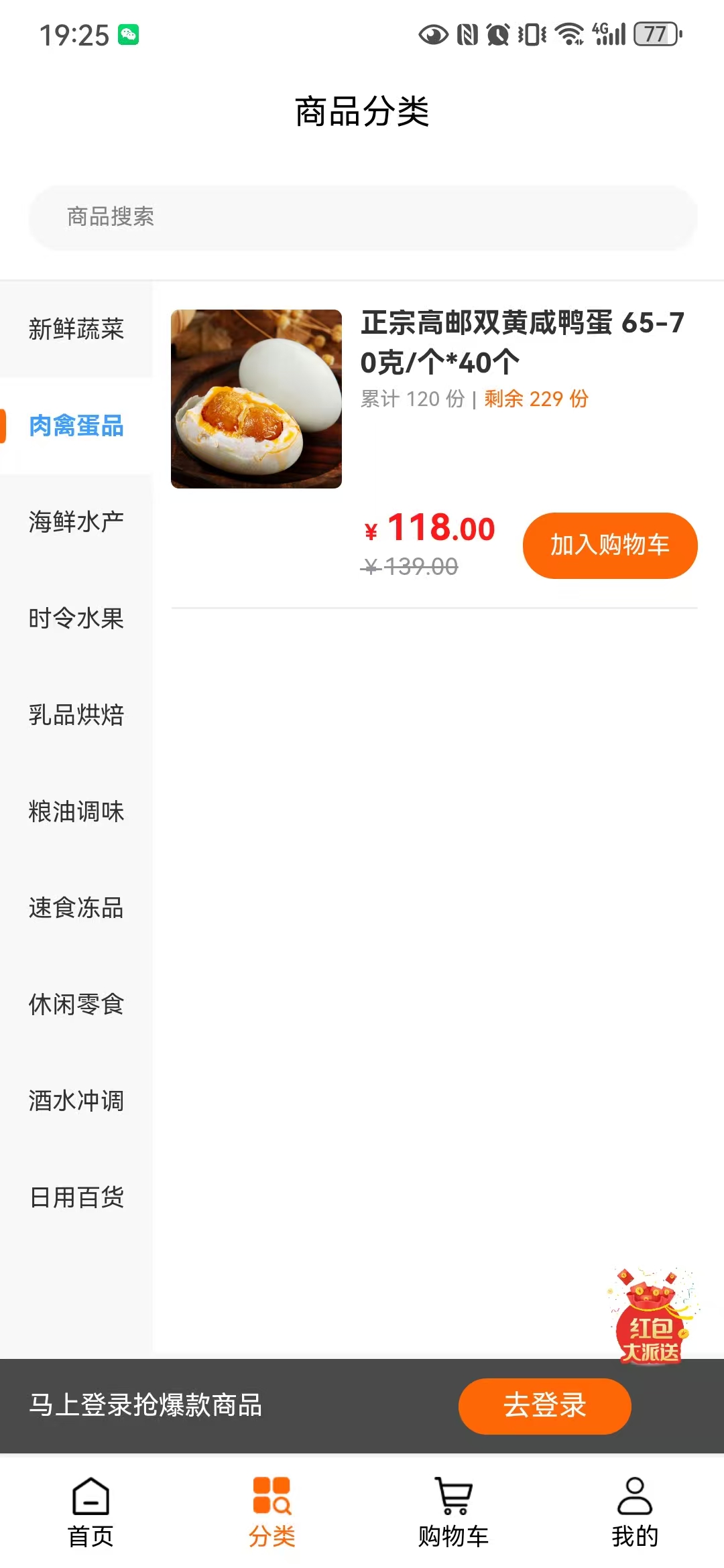Tap the 加入购物车 add to cart button
Image resolution: width=724 pixels, height=1568 pixels.
click(x=610, y=545)
